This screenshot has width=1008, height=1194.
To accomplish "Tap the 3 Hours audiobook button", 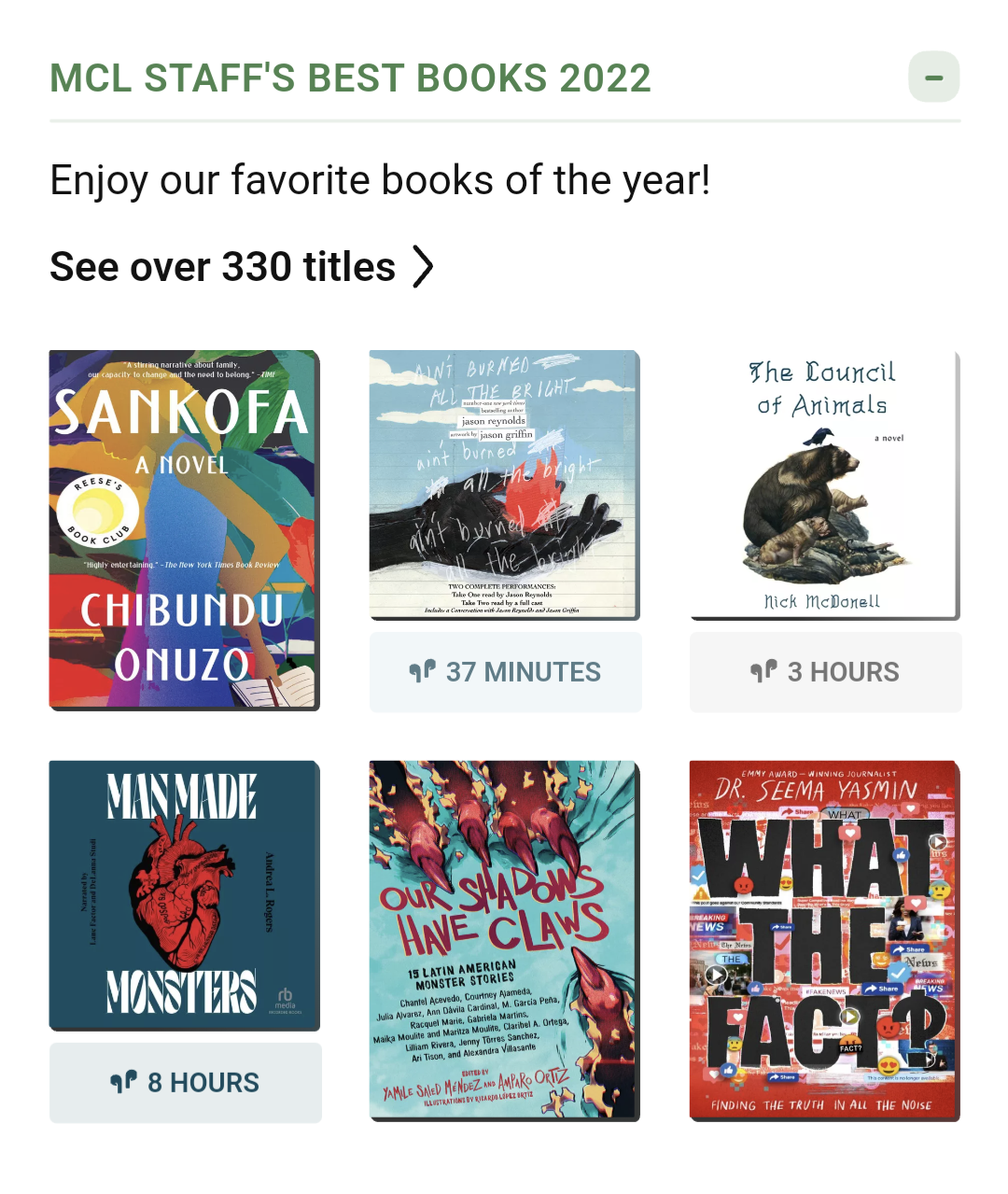I will coord(825,672).
